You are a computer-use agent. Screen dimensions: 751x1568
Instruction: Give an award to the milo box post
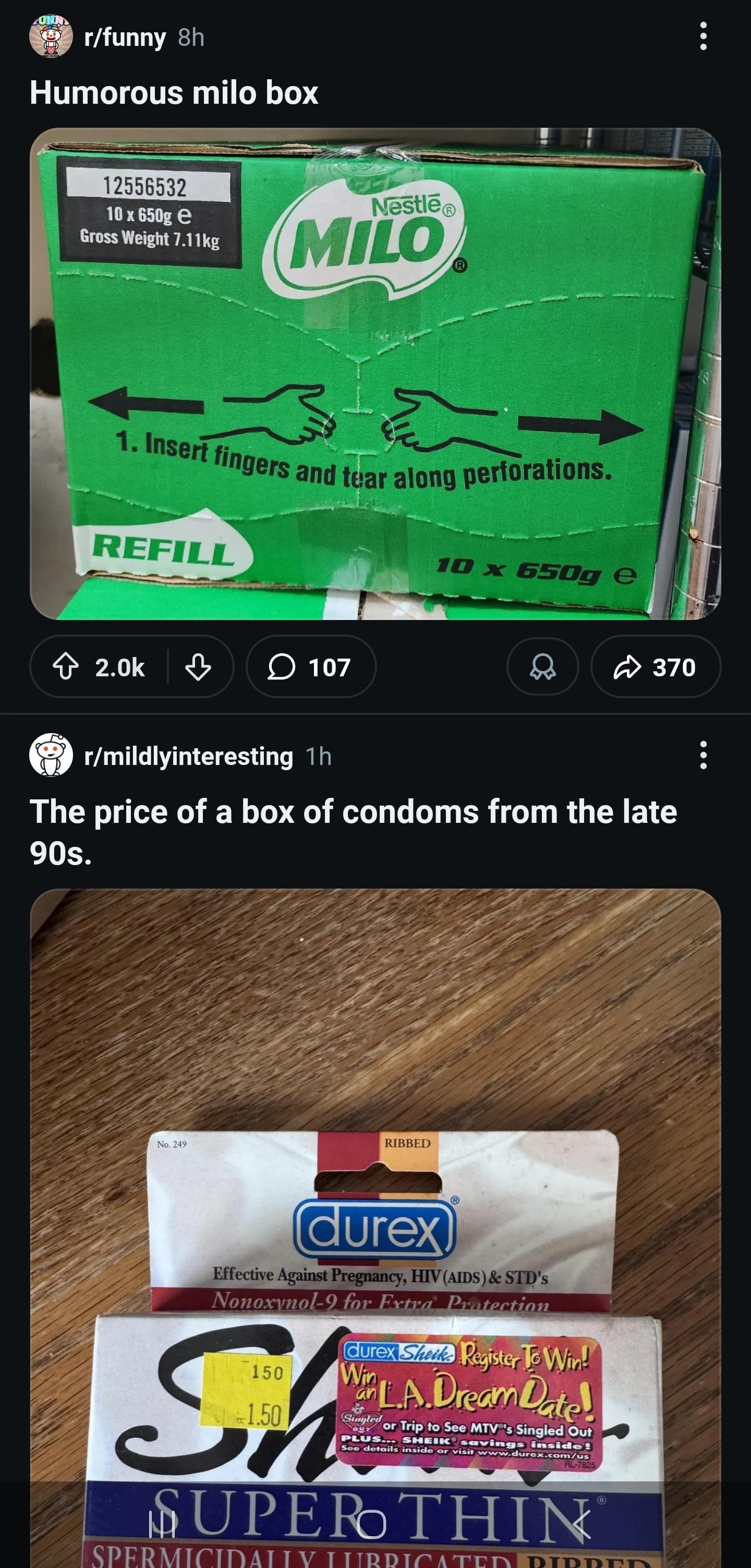[542, 666]
